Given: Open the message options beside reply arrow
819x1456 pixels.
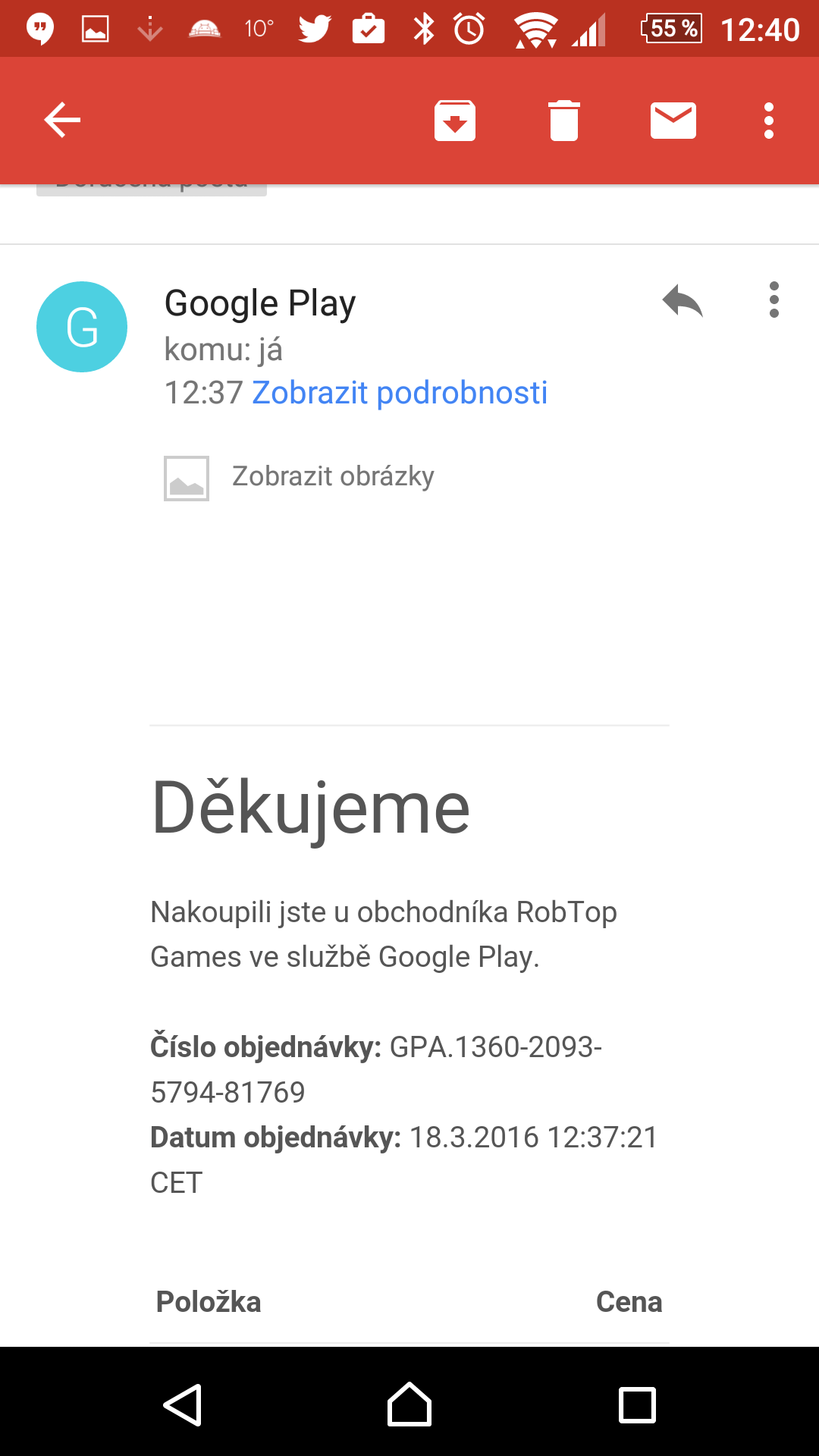Looking at the screenshot, I should [x=774, y=300].
